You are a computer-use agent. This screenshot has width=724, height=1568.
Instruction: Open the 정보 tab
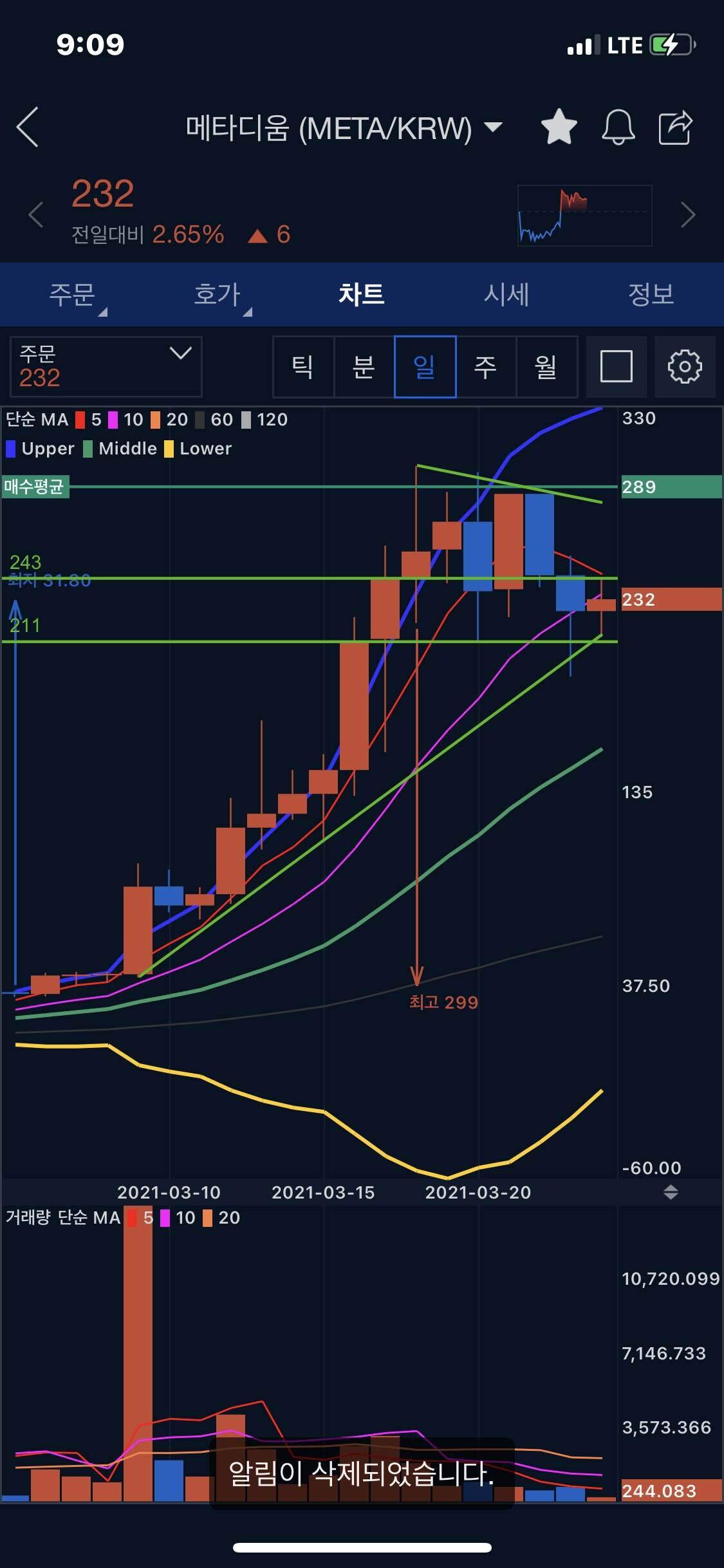(x=651, y=295)
